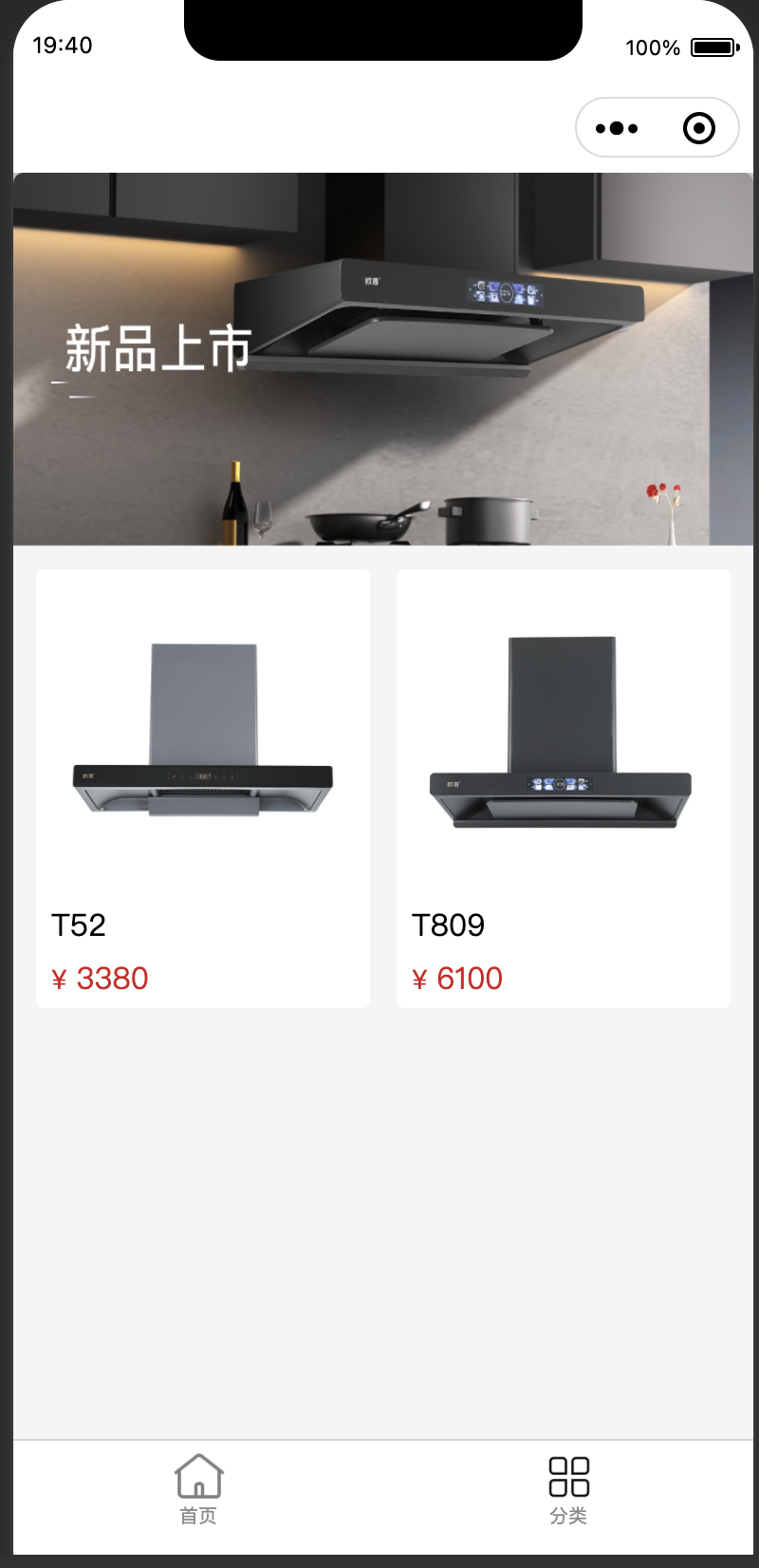The height and width of the screenshot is (1568, 759).
Task: Go to the 分类 tab
Action: tap(568, 1490)
